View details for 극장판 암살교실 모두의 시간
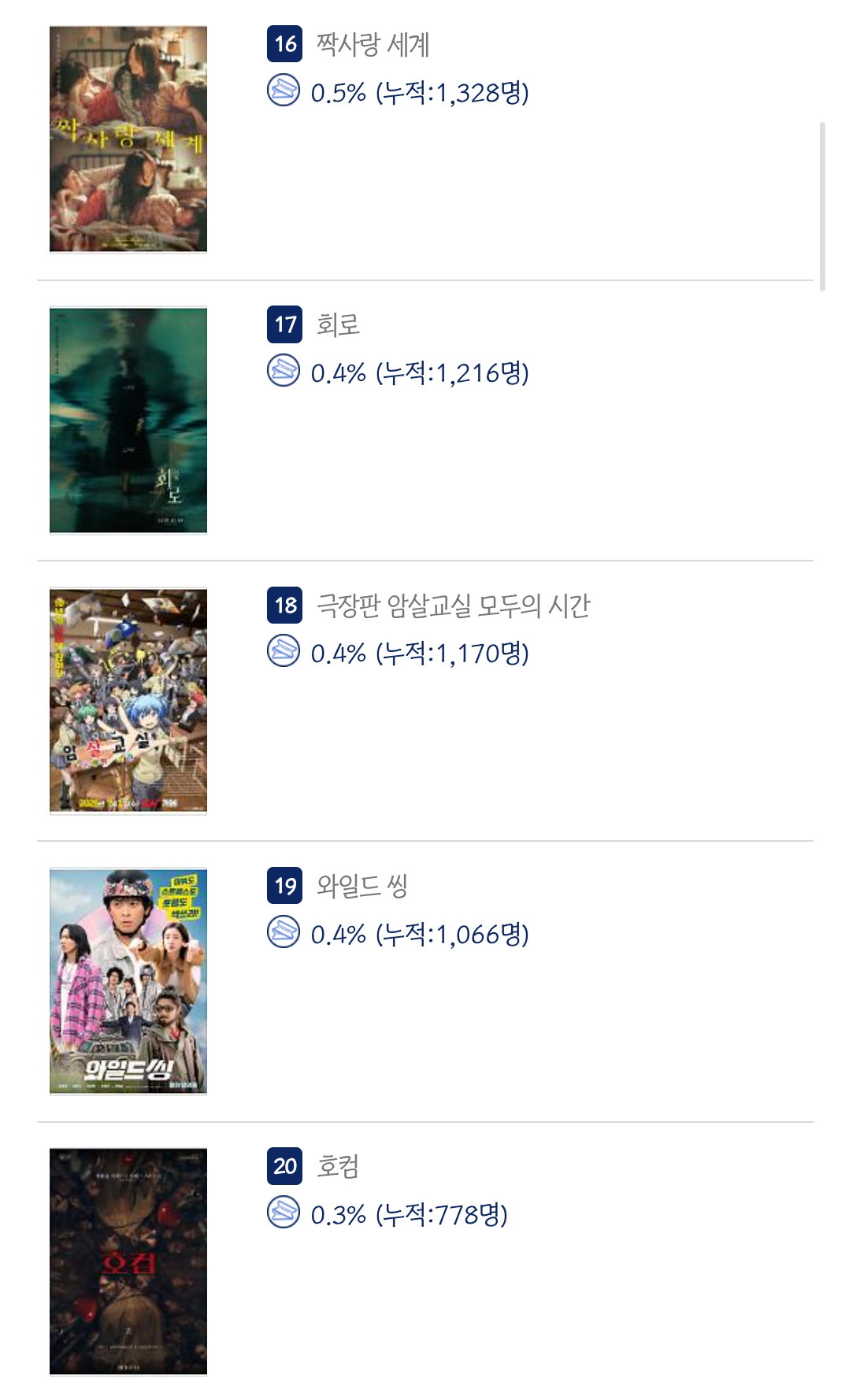 (453, 606)
